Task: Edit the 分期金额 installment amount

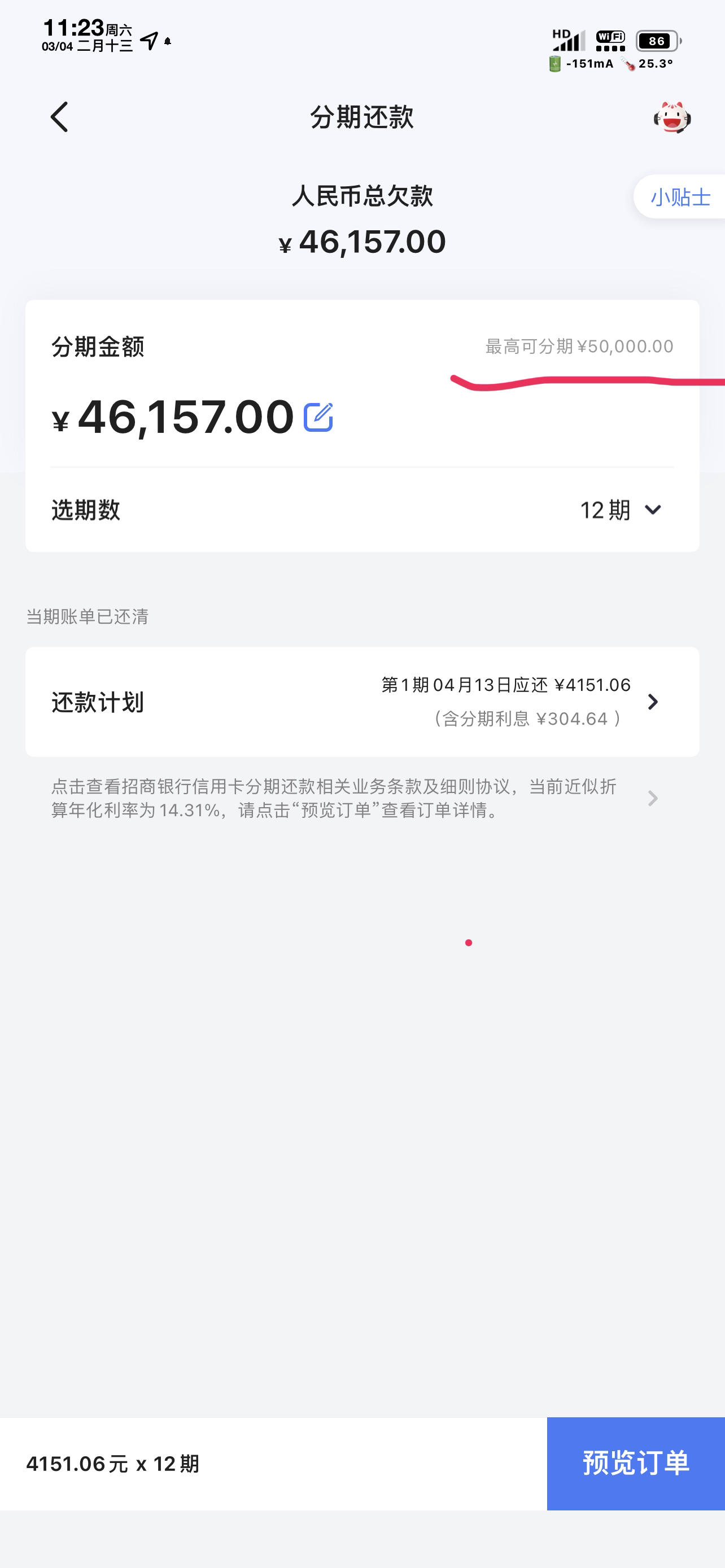Action: tap(318, 417)
